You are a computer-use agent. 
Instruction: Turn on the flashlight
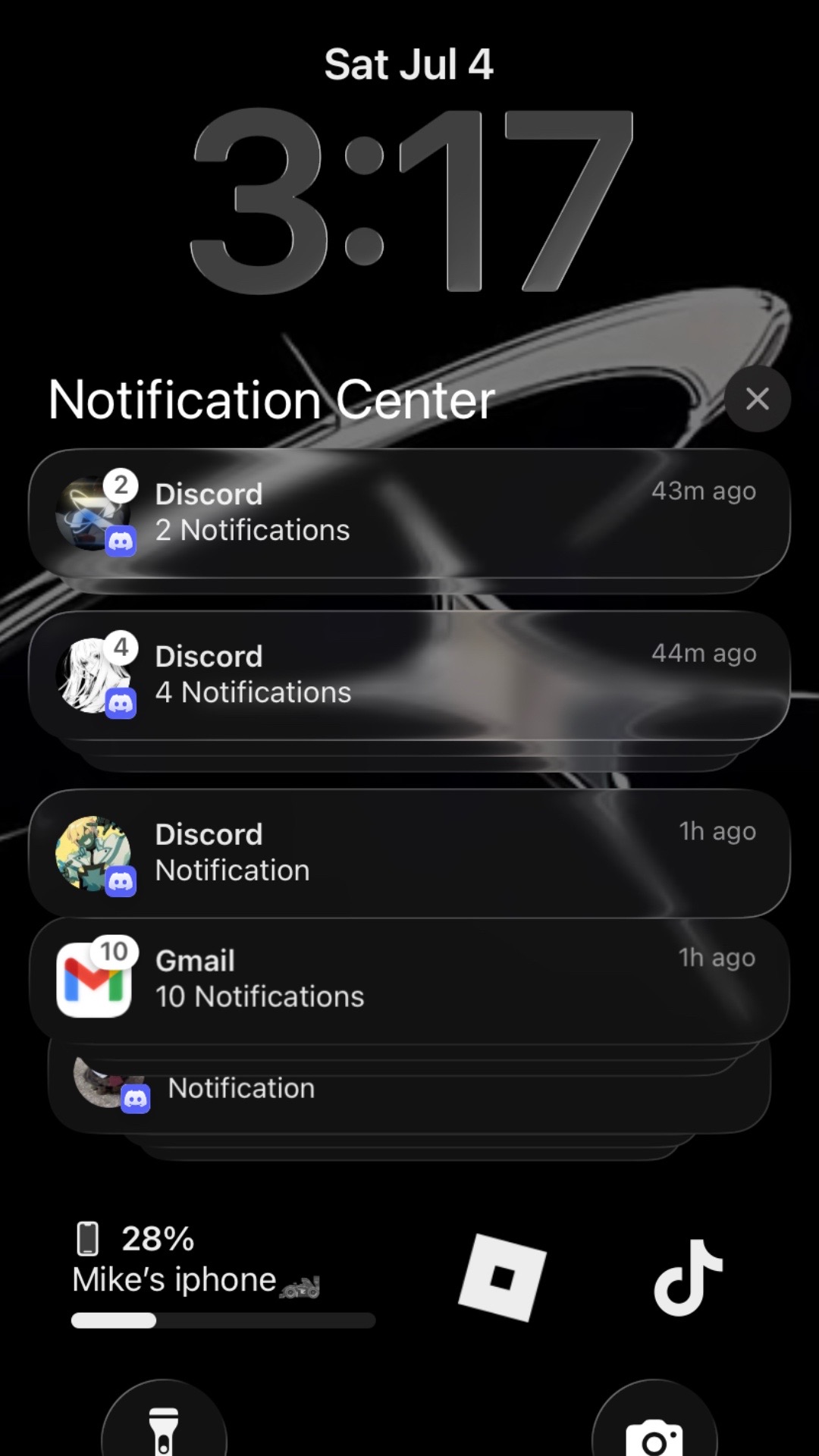coord(164,1426)
